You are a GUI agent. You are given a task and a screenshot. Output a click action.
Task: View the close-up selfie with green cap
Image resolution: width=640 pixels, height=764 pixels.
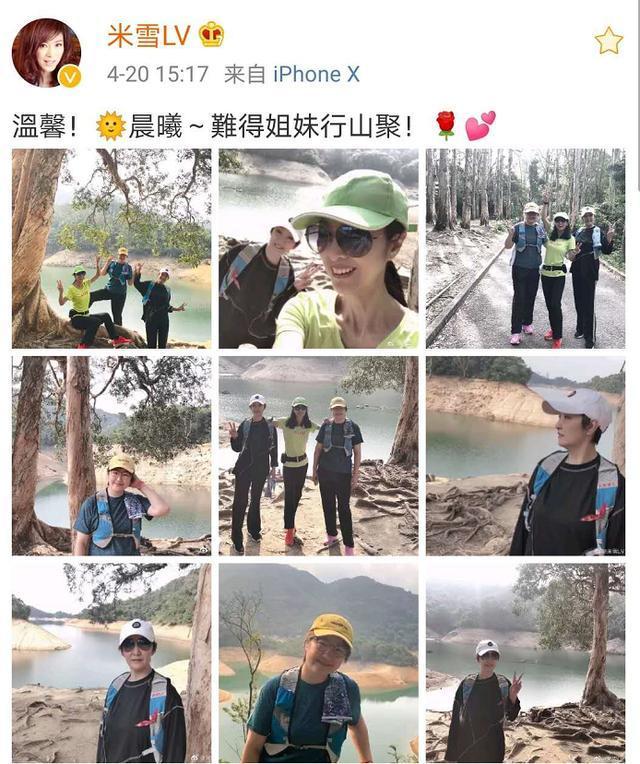coord(319,248)
